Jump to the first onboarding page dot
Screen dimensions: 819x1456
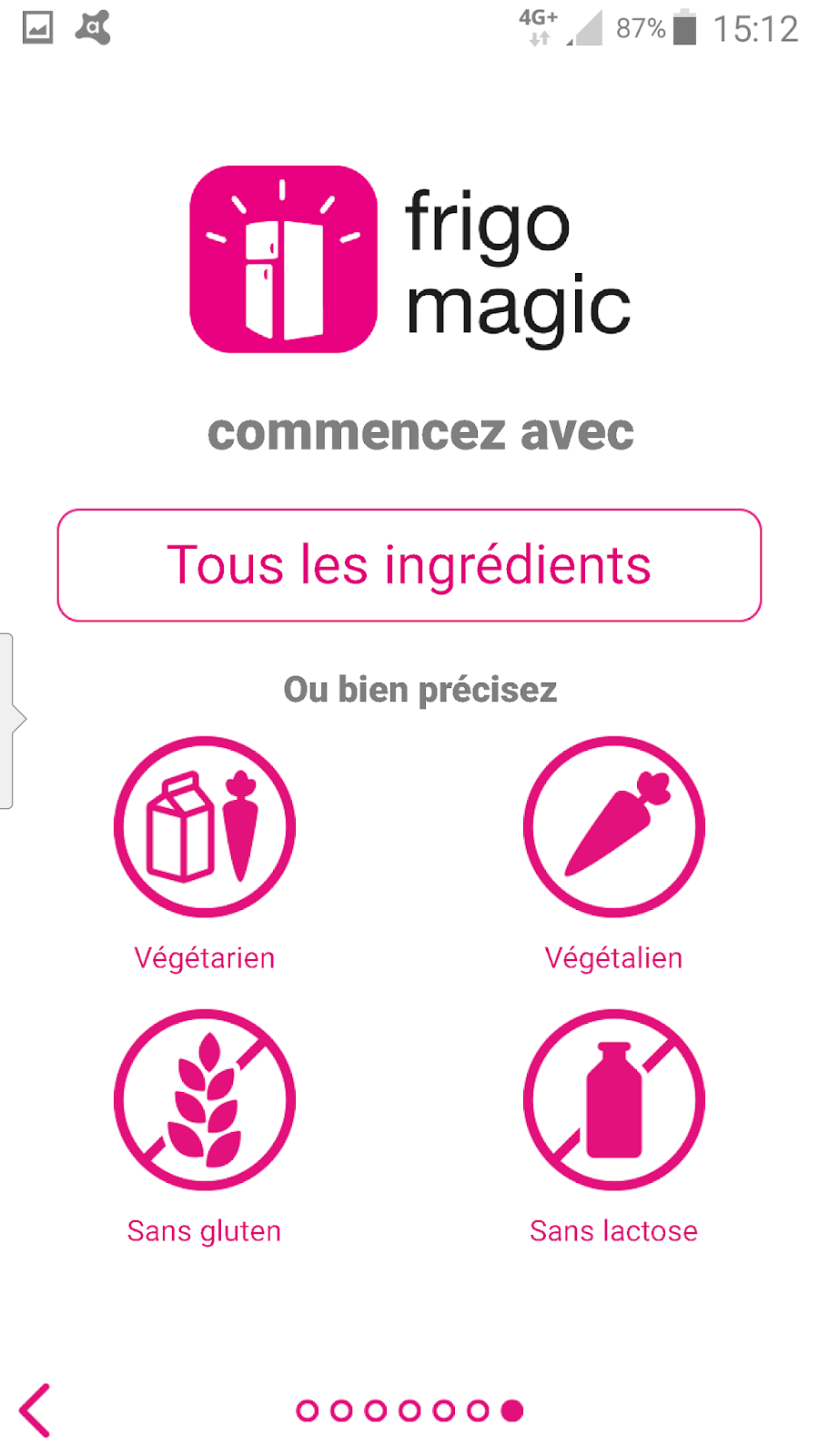click(x=308, y=1410)
